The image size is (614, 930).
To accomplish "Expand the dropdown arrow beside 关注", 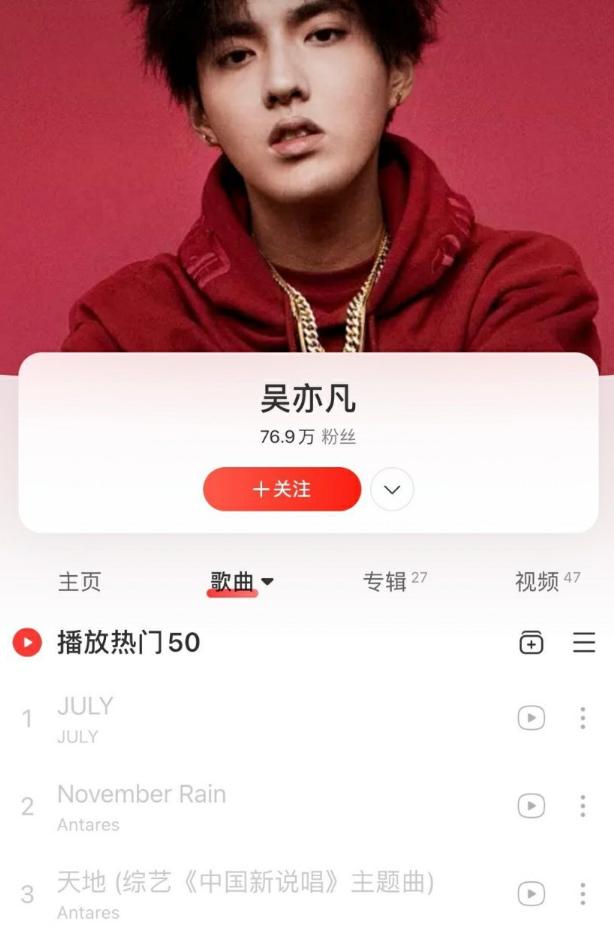I will [392, 490].
